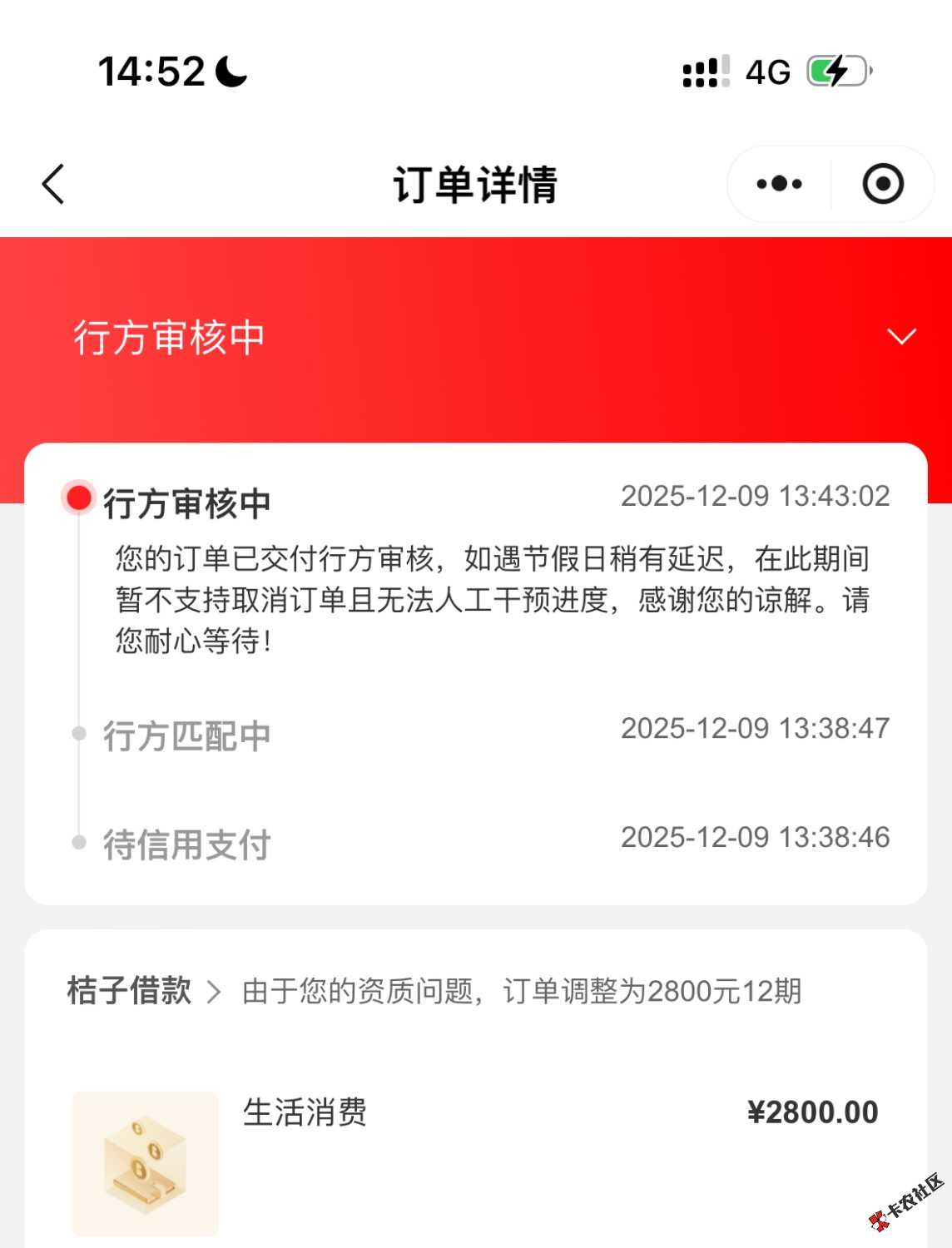Open the mini program more options menu
952x1248 pixels.
[779, 184]
